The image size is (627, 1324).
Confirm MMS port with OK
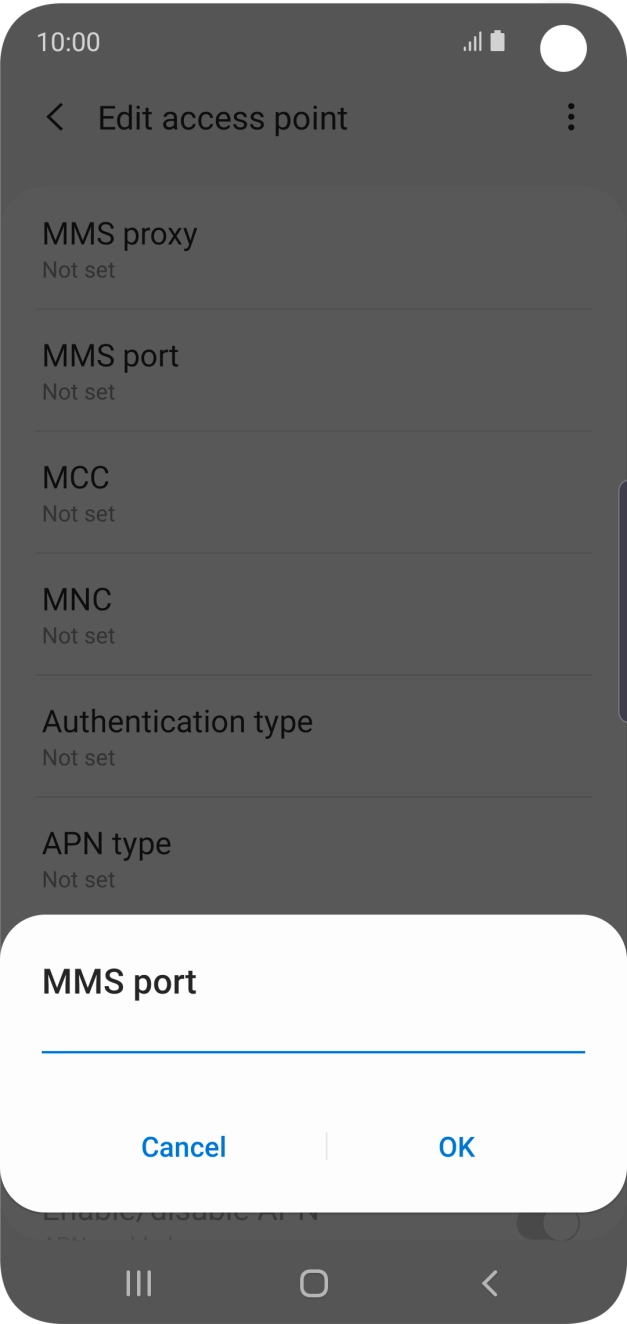[x=457, y=1147]
